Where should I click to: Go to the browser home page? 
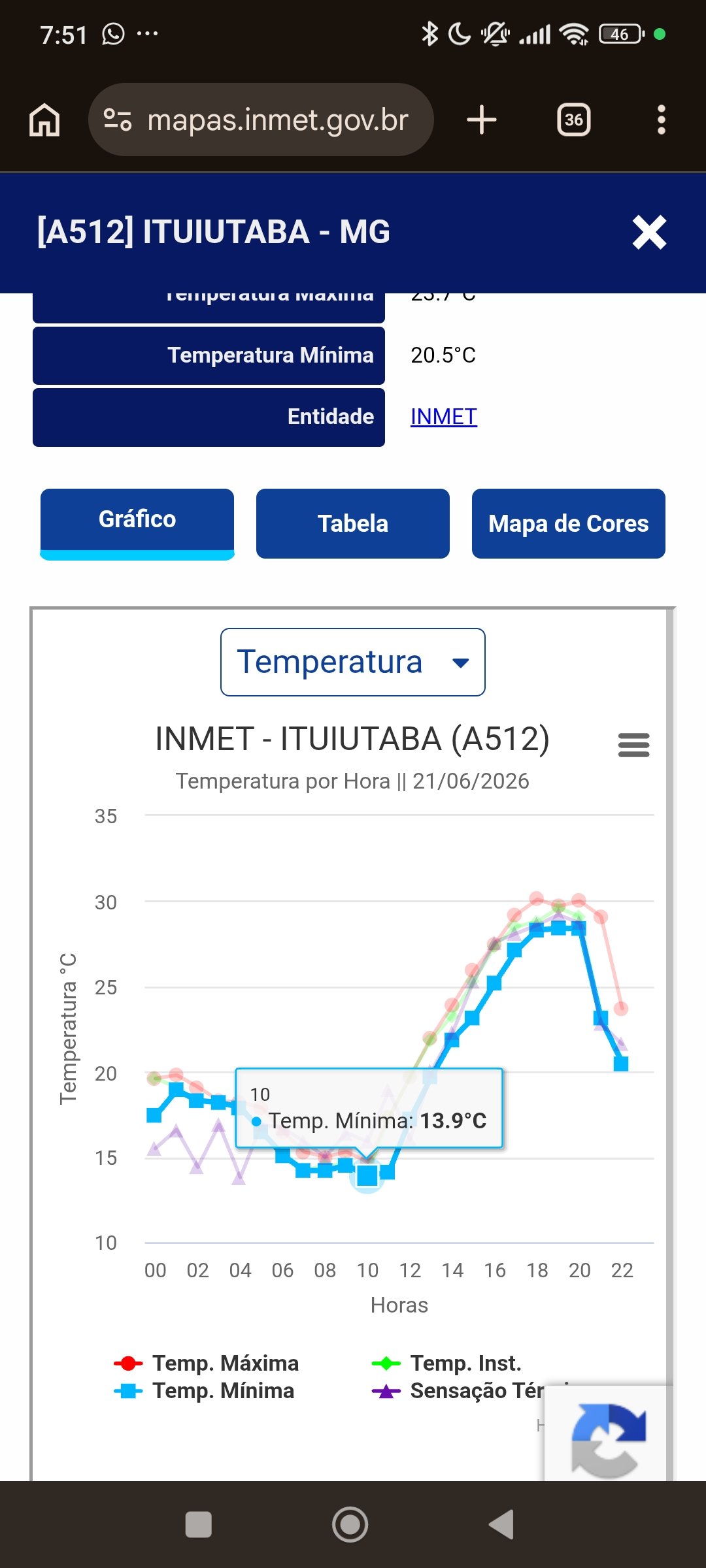tap(44, 120)
